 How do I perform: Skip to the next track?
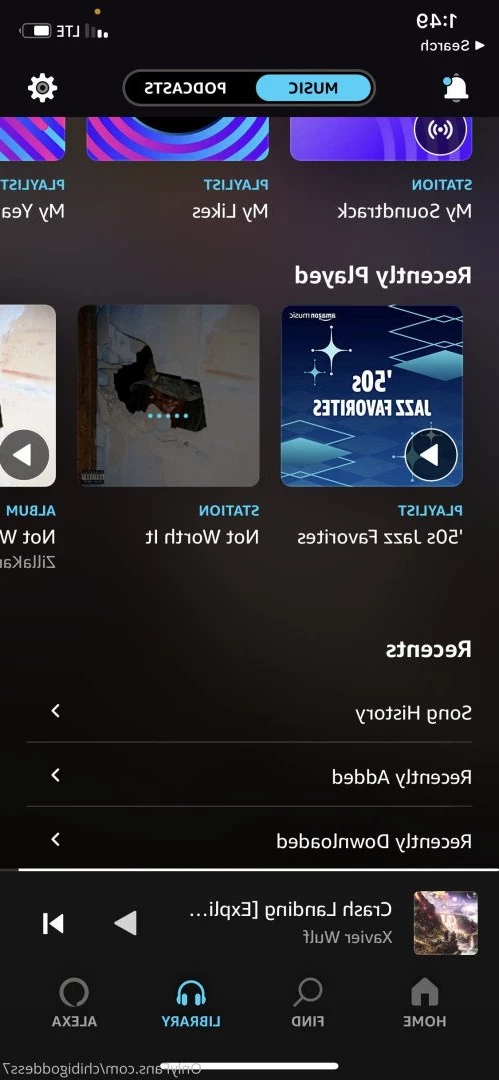(x=53, y=923)
